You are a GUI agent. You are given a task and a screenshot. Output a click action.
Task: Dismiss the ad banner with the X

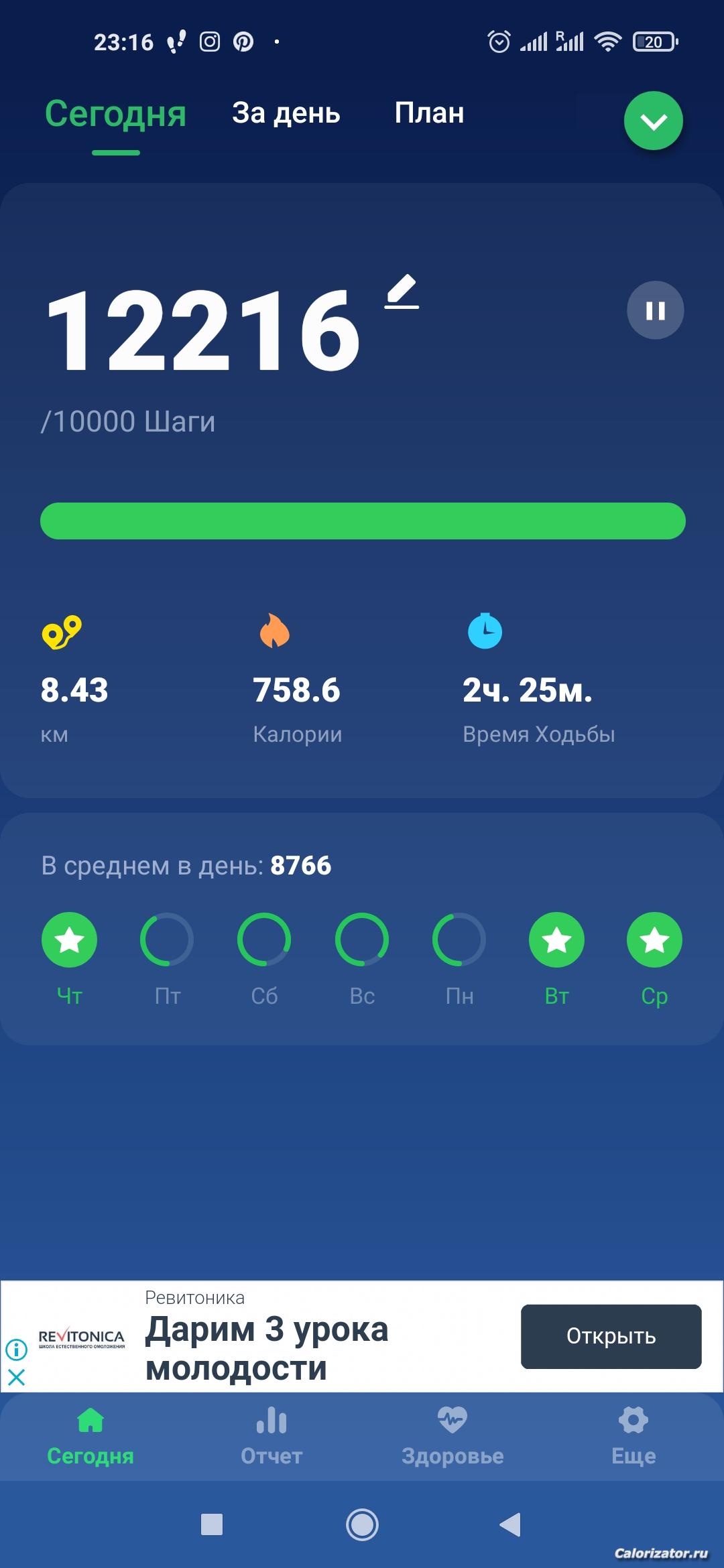click(x=16, y=1378)
